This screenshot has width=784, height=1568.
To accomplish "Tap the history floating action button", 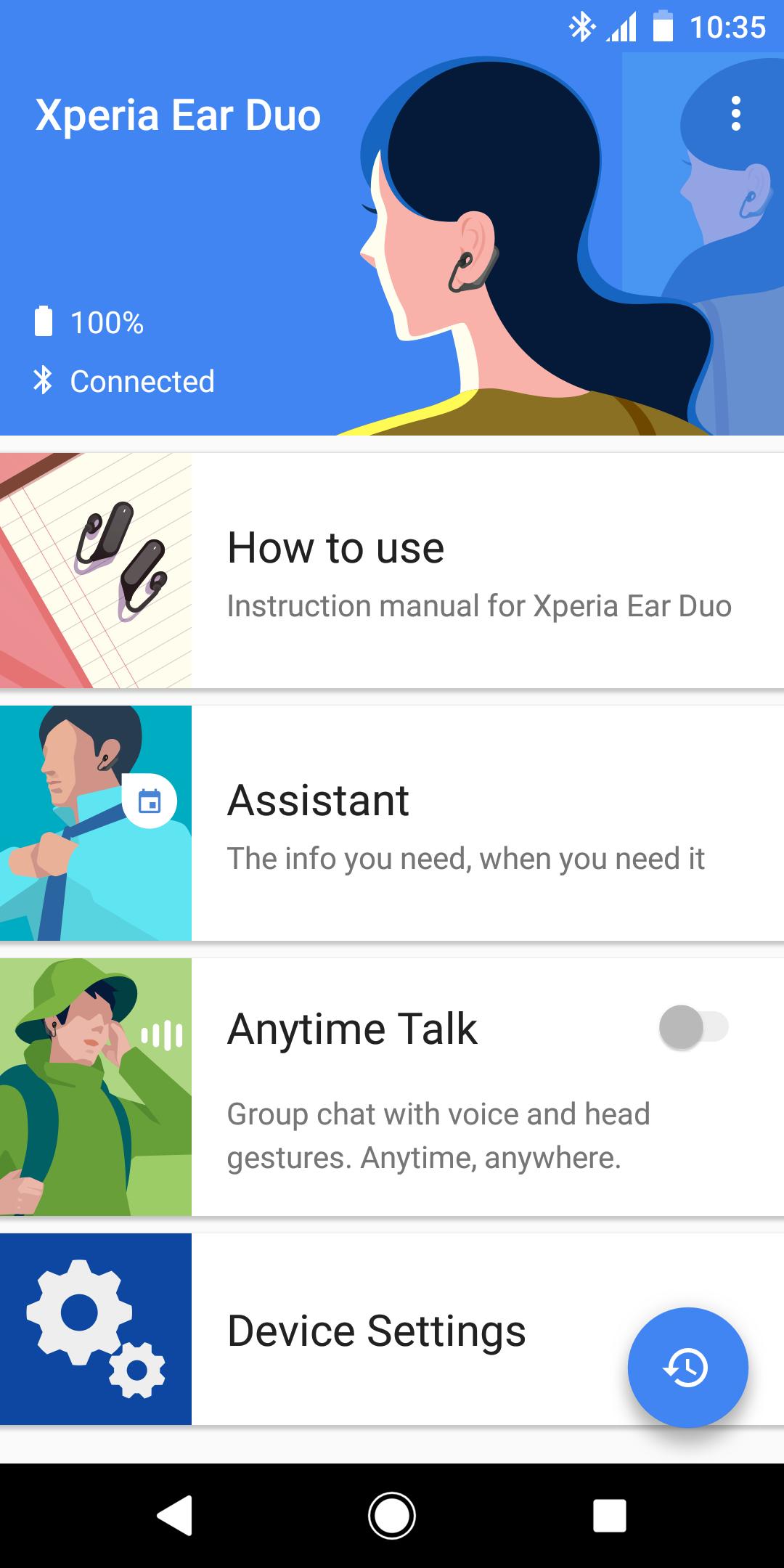I will [x=687, y=1368].
